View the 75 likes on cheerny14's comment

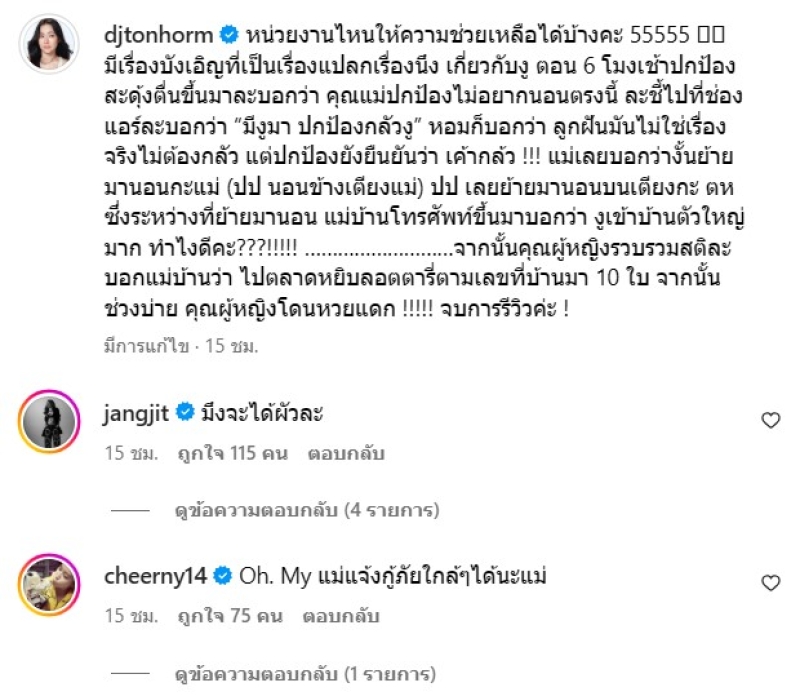[227, 616]
